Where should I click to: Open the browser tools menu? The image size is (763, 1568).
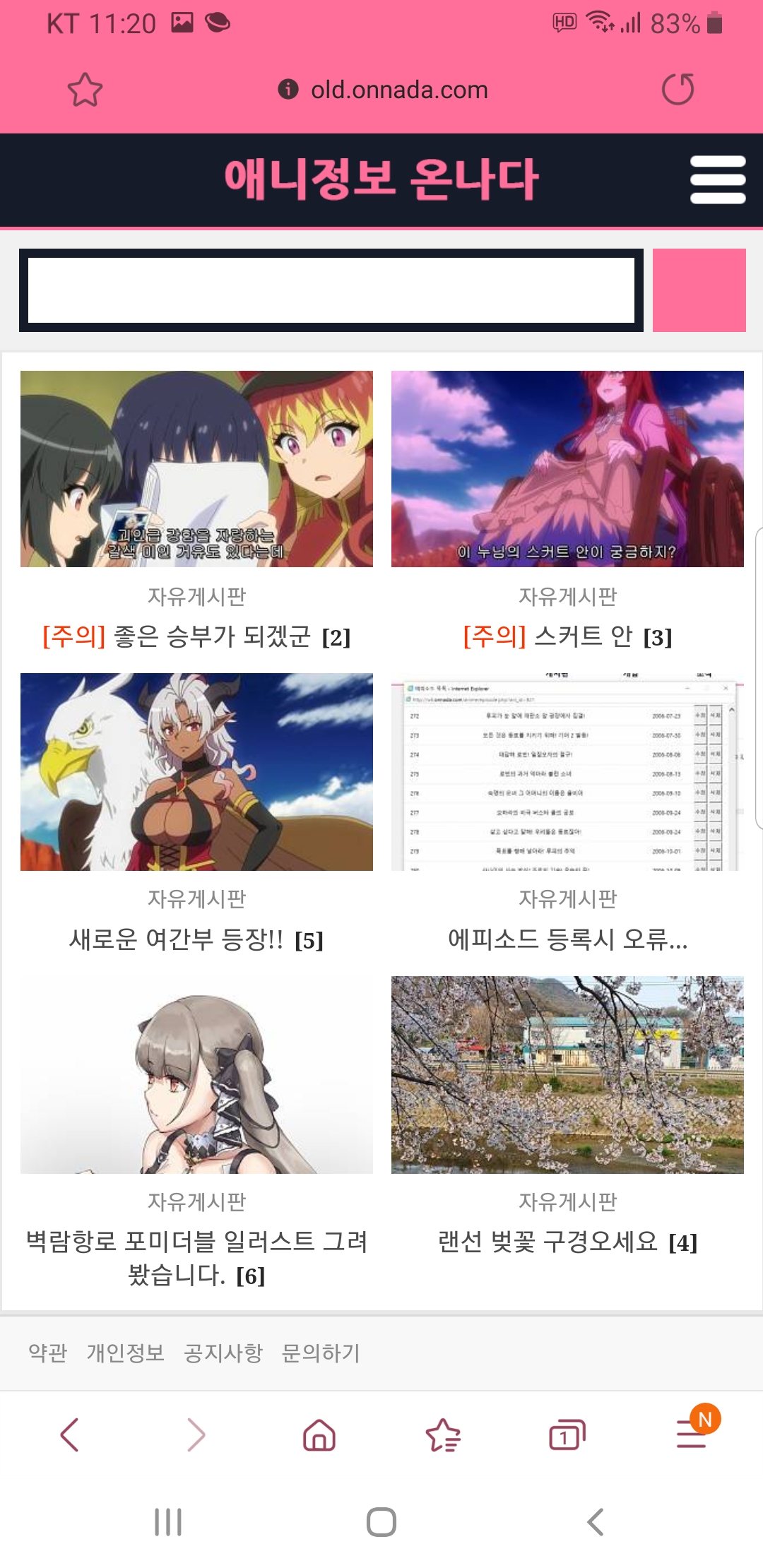coord(692,1435)
